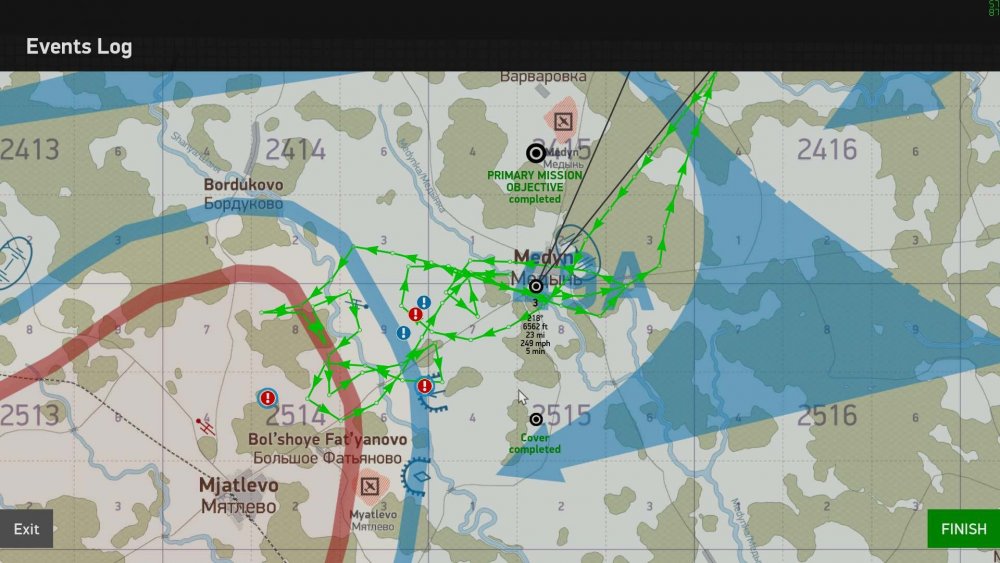This screenshot has width=1000, height=563.
Task: Tap the green FINISH button
Action: [963, 529]
